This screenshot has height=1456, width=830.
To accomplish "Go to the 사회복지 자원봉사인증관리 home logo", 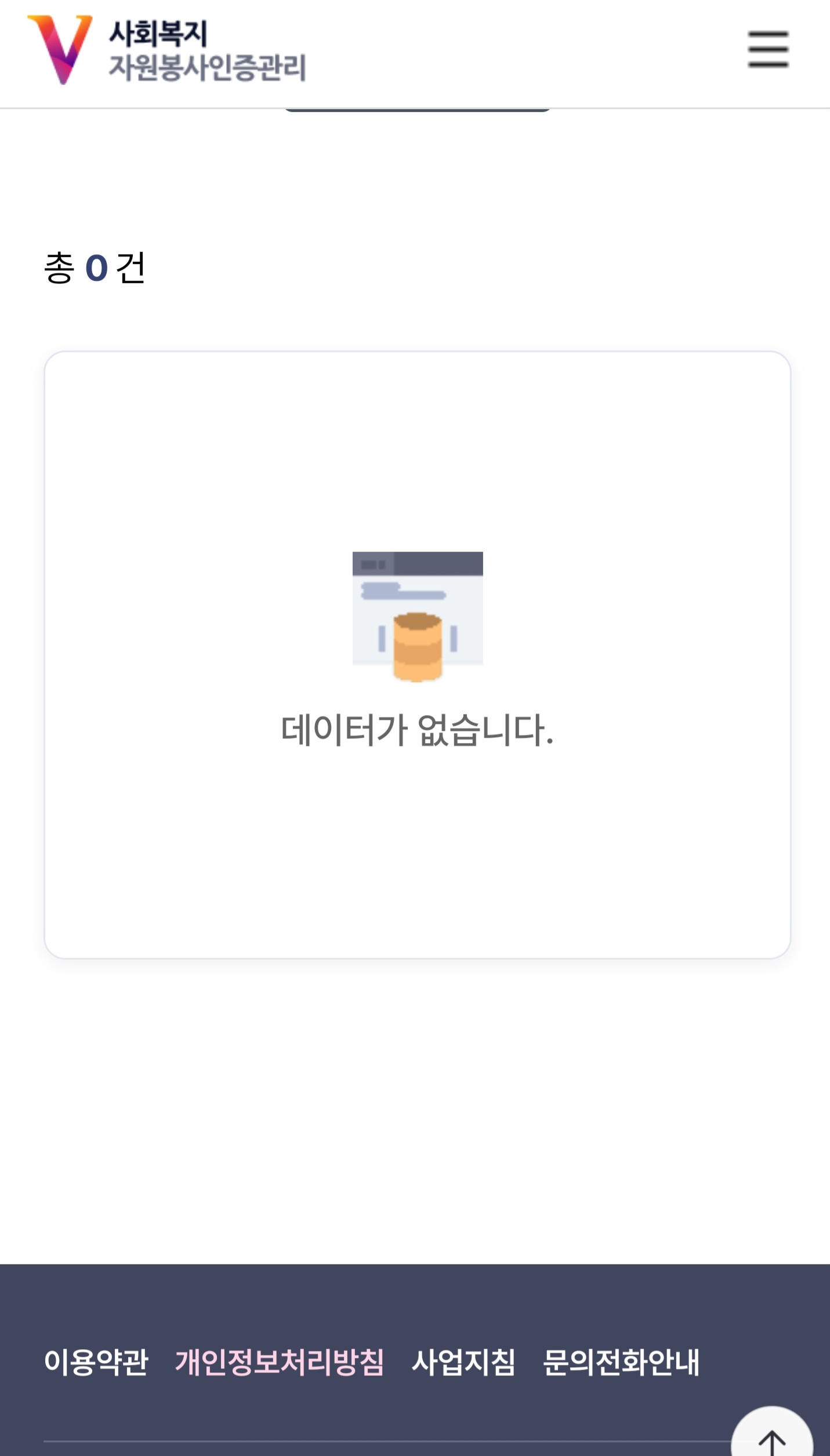I will pyautogui.click(x=166, y=50).
